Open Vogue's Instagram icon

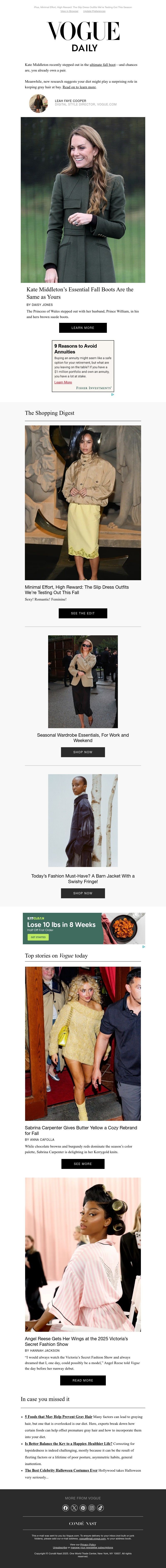tap(92, 1508)
